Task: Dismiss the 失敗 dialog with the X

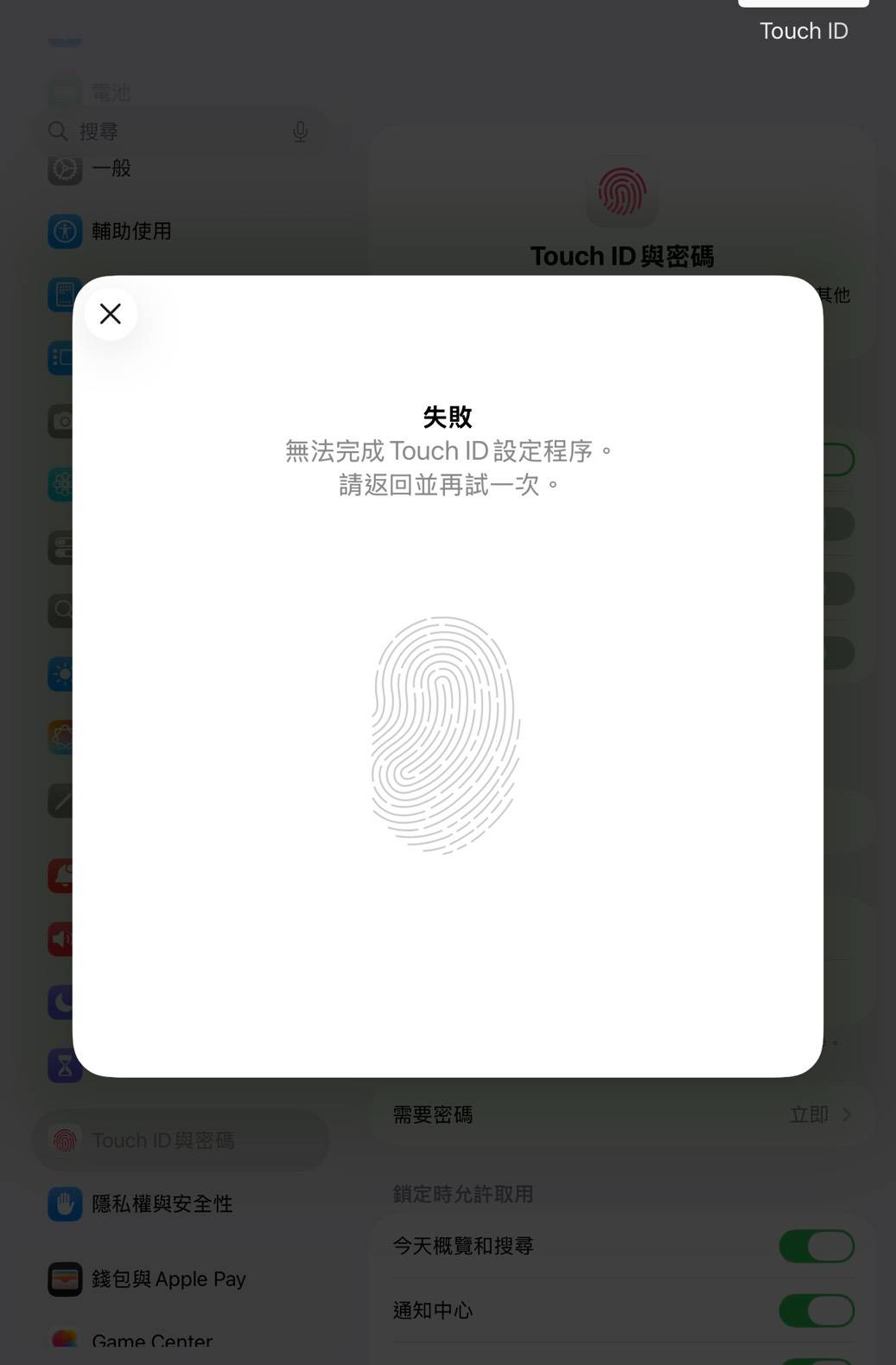Action: (x=110, y=314)
